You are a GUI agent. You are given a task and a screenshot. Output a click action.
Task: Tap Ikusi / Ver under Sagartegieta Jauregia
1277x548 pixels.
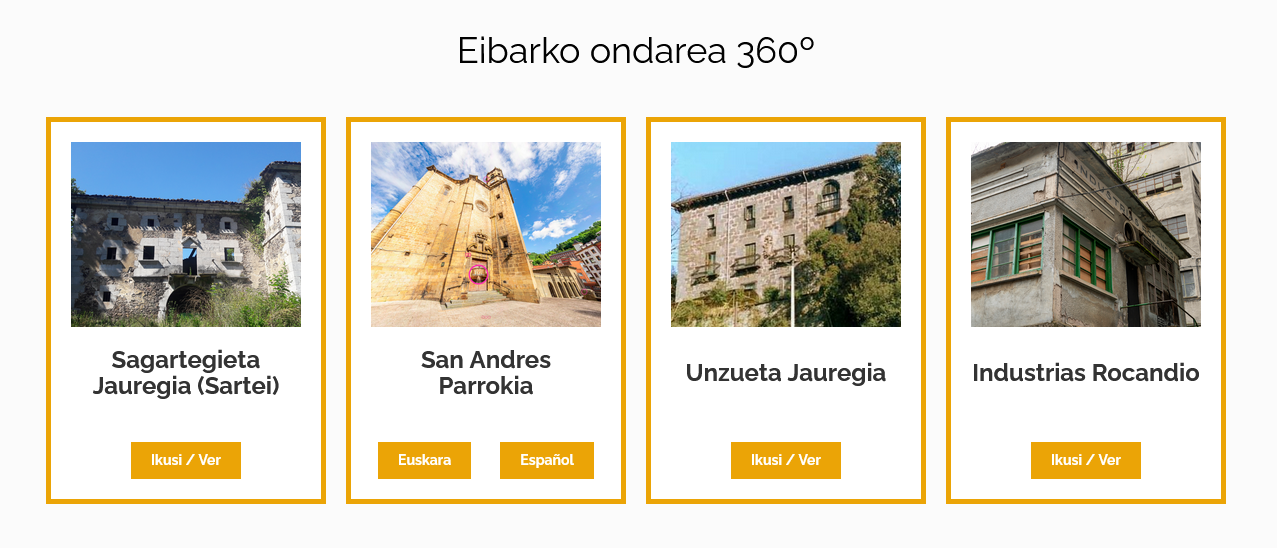pyautogui.click(x=185, y=460)
